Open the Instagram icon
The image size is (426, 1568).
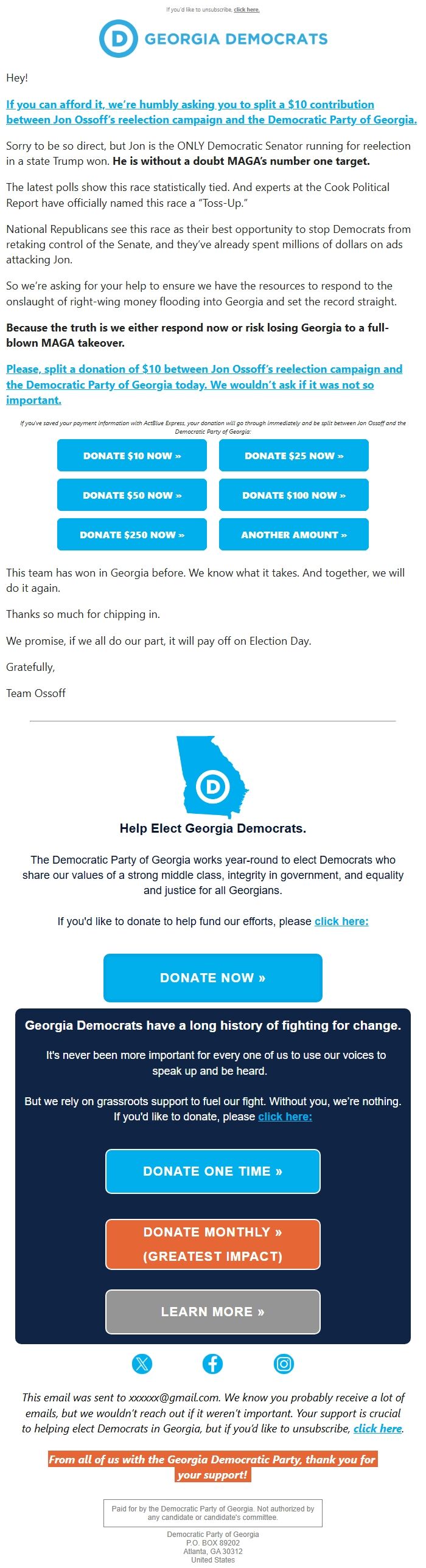(x=284, y=1364)
